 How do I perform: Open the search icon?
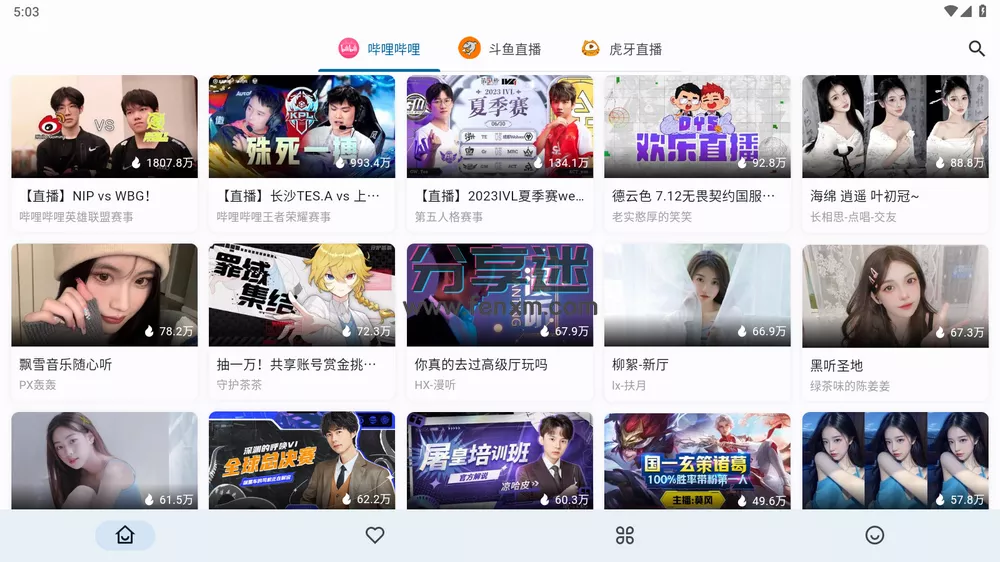click(x=977, y=48)
